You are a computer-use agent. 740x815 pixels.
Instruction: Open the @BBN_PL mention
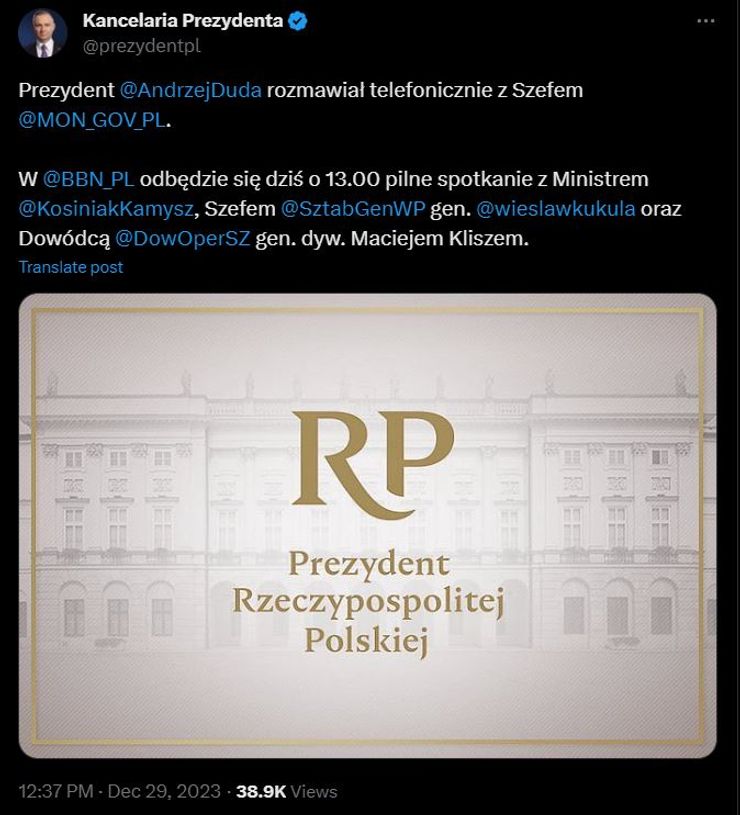pyautogui.click(x=88, y=179)
